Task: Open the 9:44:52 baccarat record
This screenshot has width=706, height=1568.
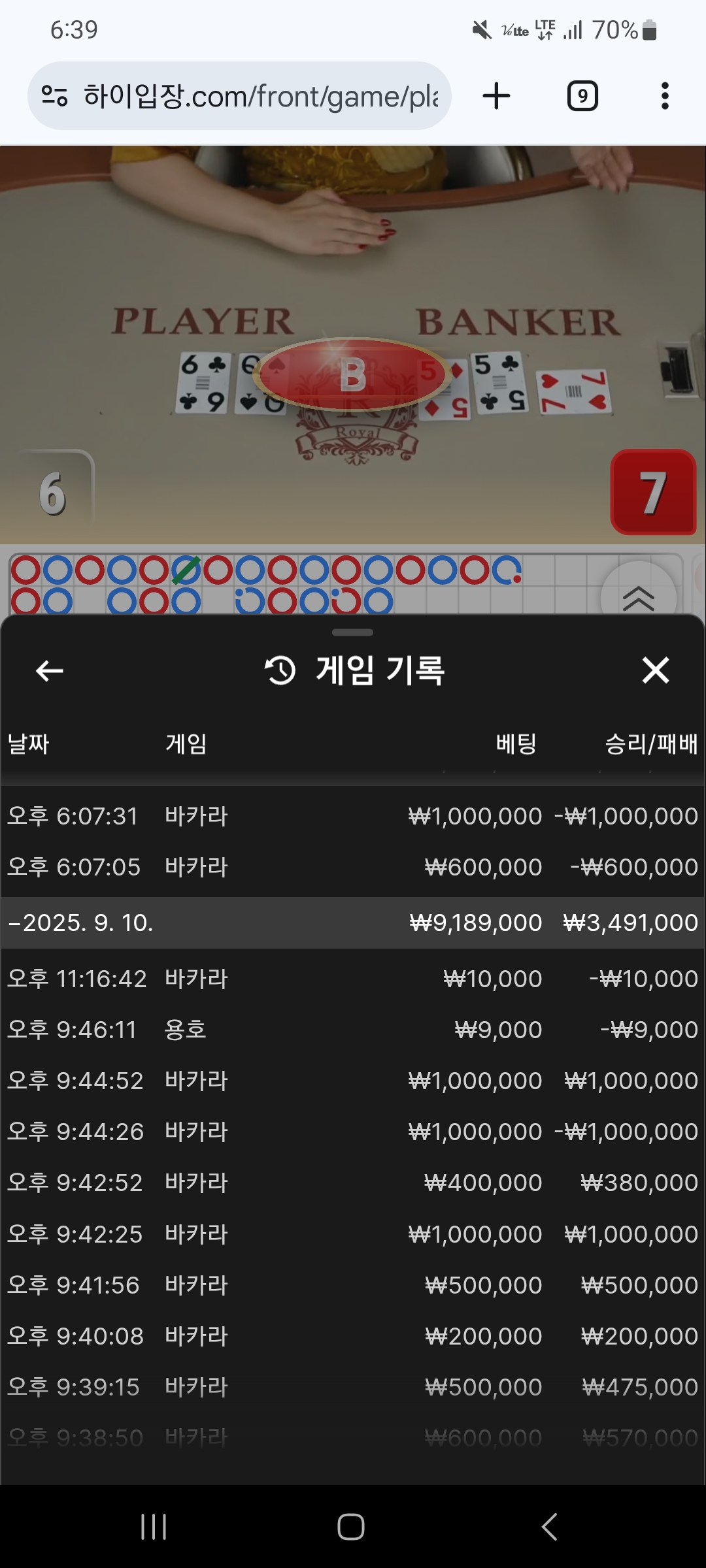Action: [353, 1081]
